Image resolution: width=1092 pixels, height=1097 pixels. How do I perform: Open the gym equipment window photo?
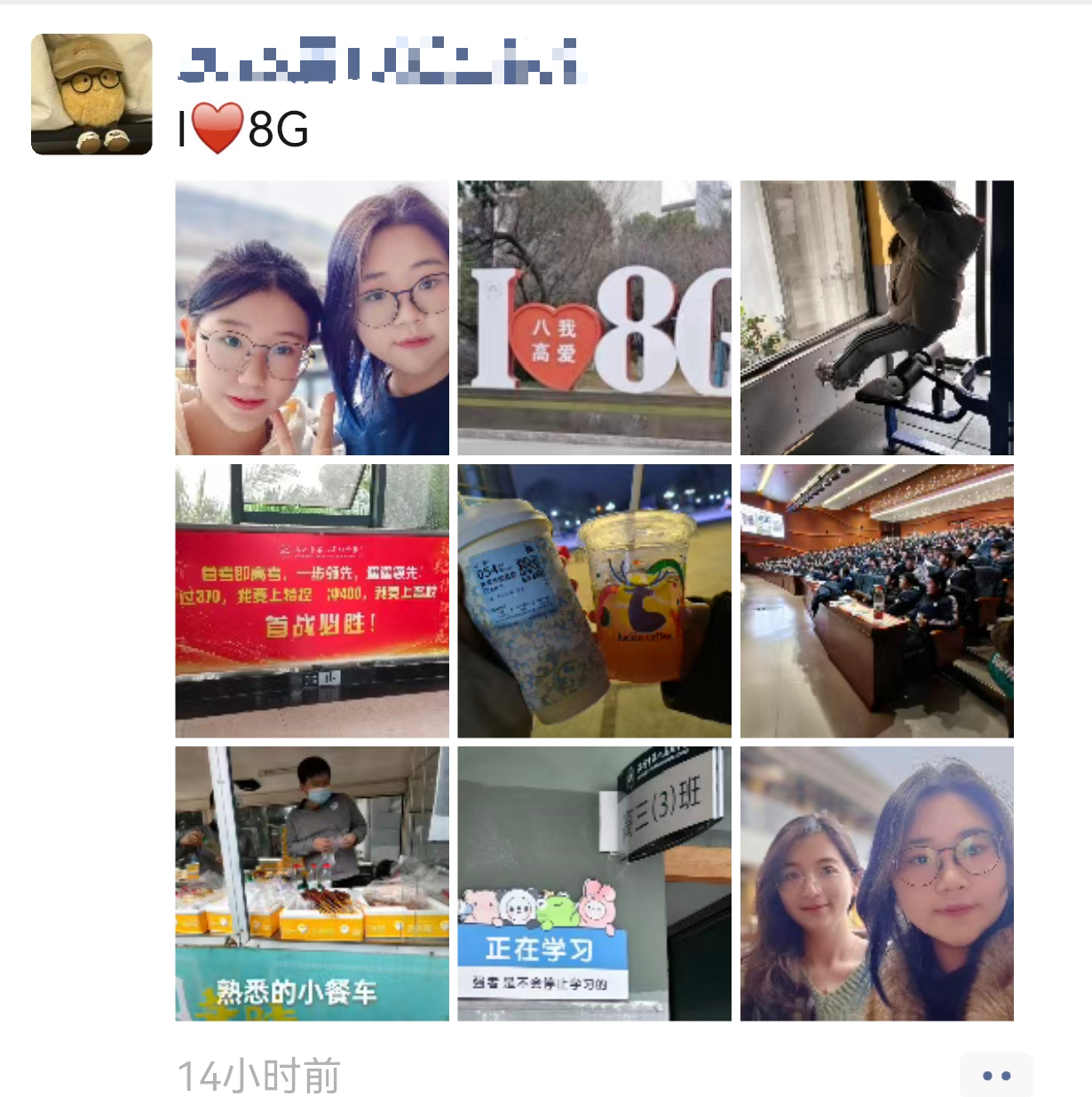click(x=876, y=318)
